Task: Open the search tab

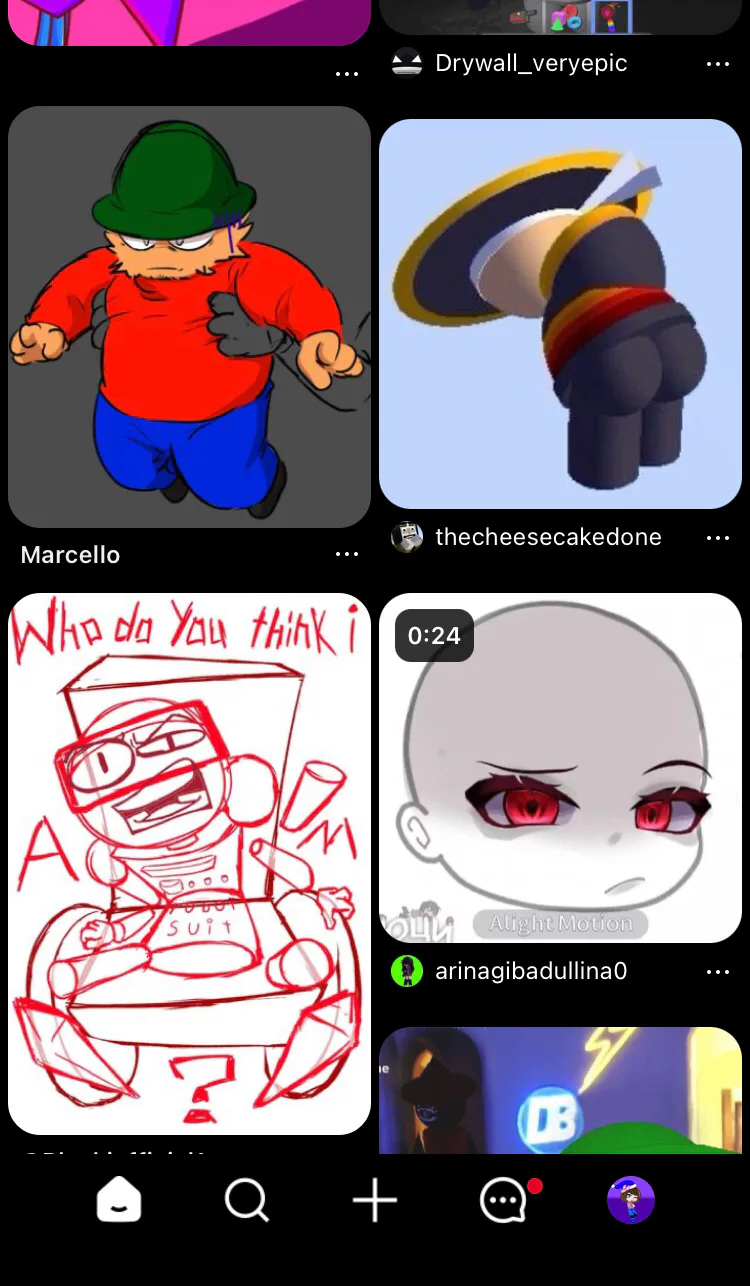Action: point(246,1199)
